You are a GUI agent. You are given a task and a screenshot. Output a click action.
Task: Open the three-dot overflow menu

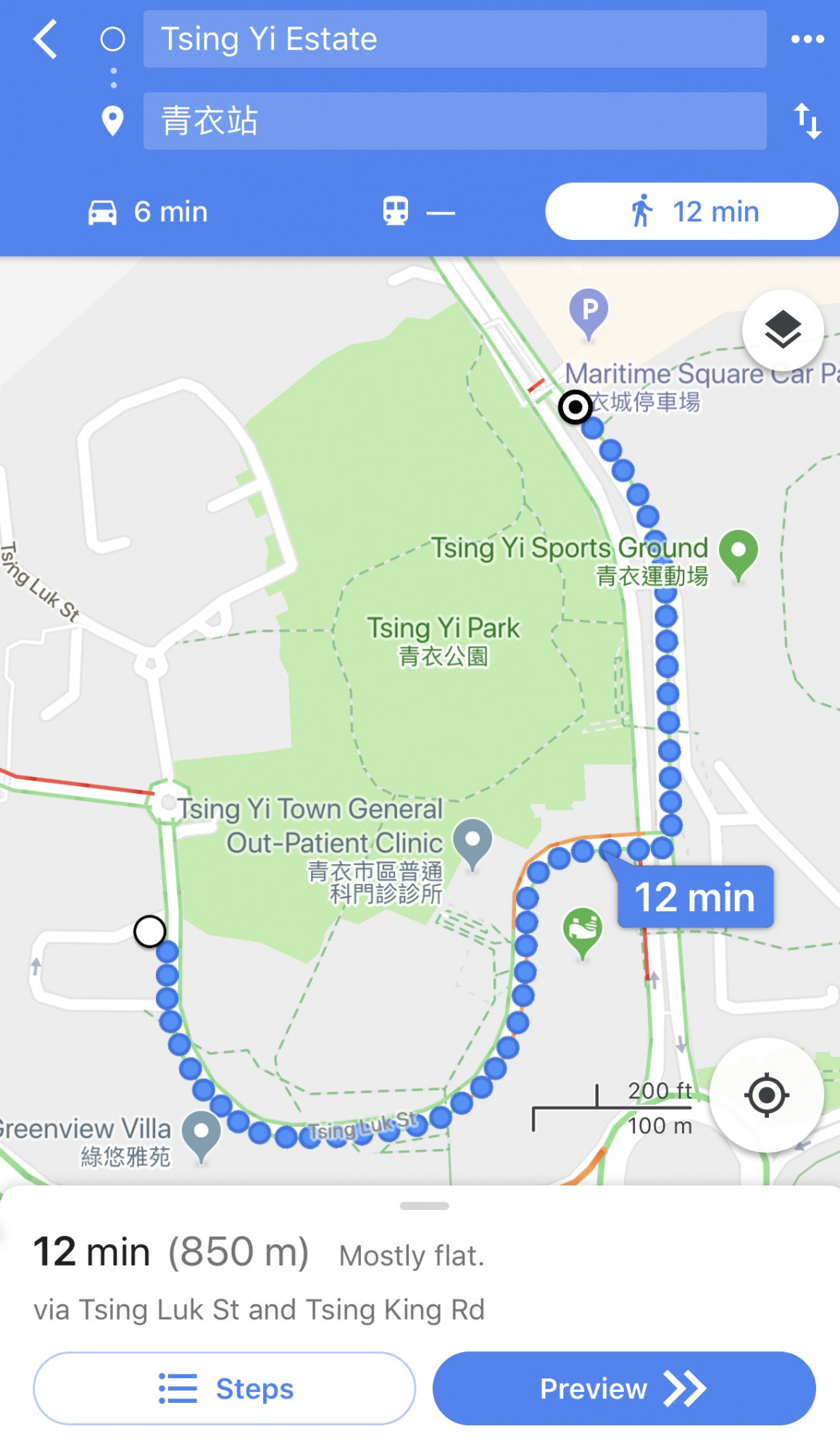[x=807, y=39]
